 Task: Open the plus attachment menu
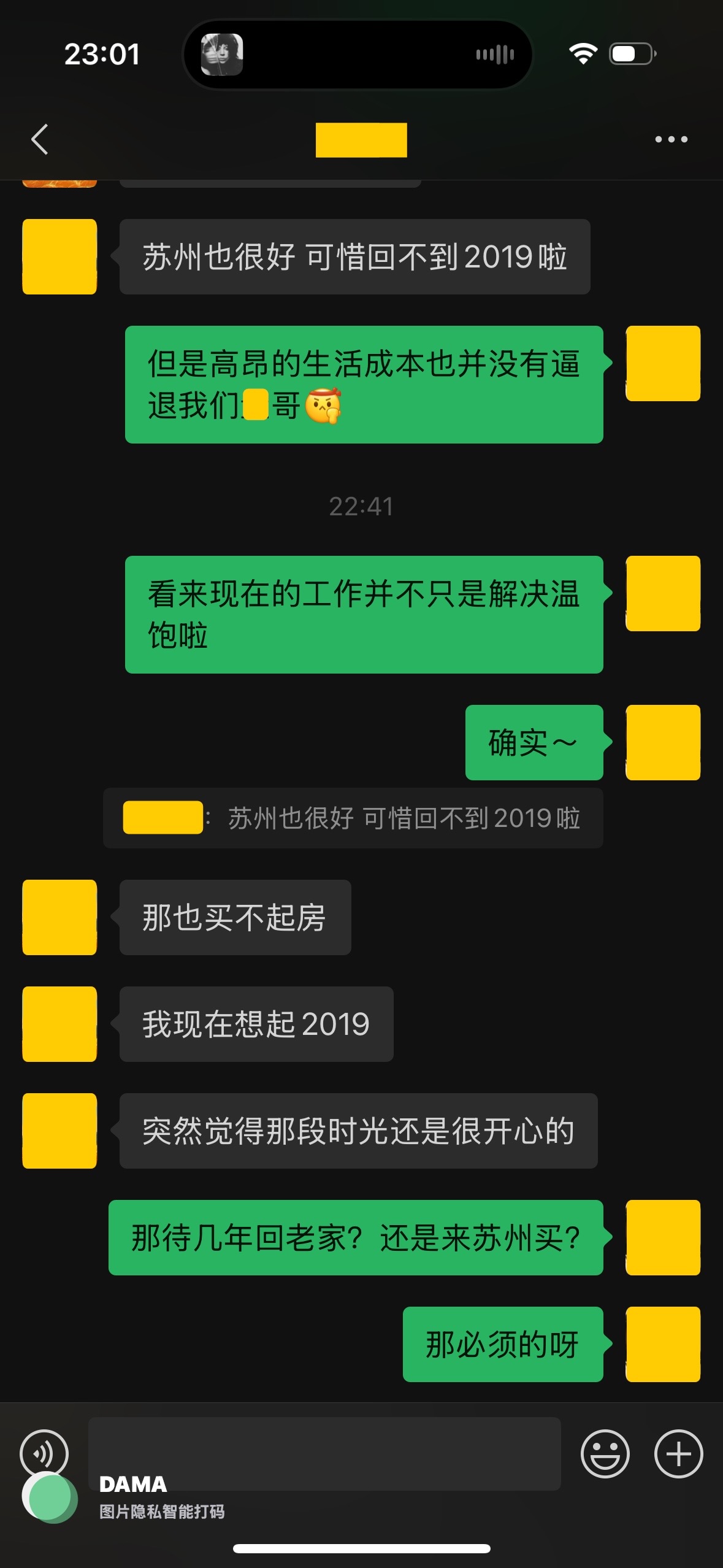pyautogui.click(x=678, y=1453)
